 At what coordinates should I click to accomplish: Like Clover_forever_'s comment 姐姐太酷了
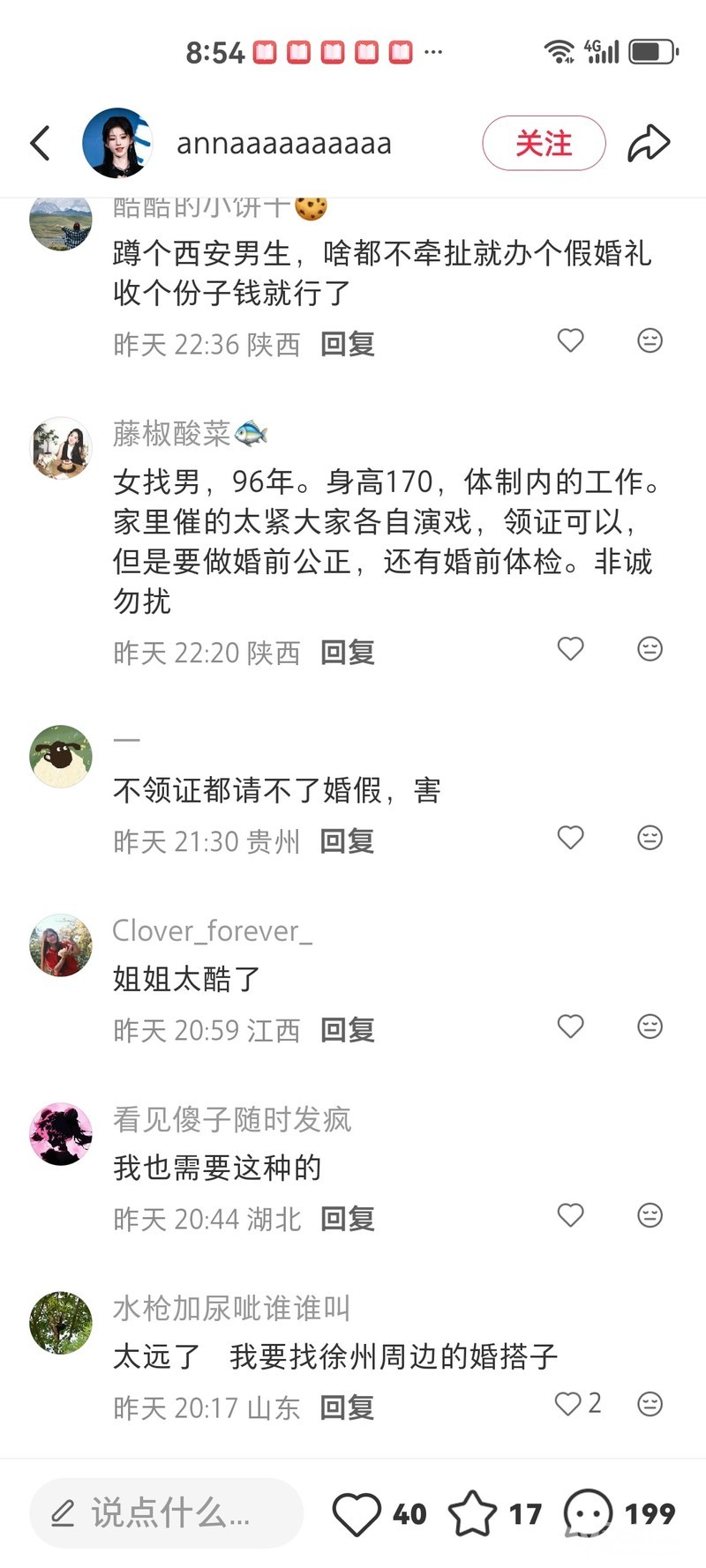(571, 1027)
